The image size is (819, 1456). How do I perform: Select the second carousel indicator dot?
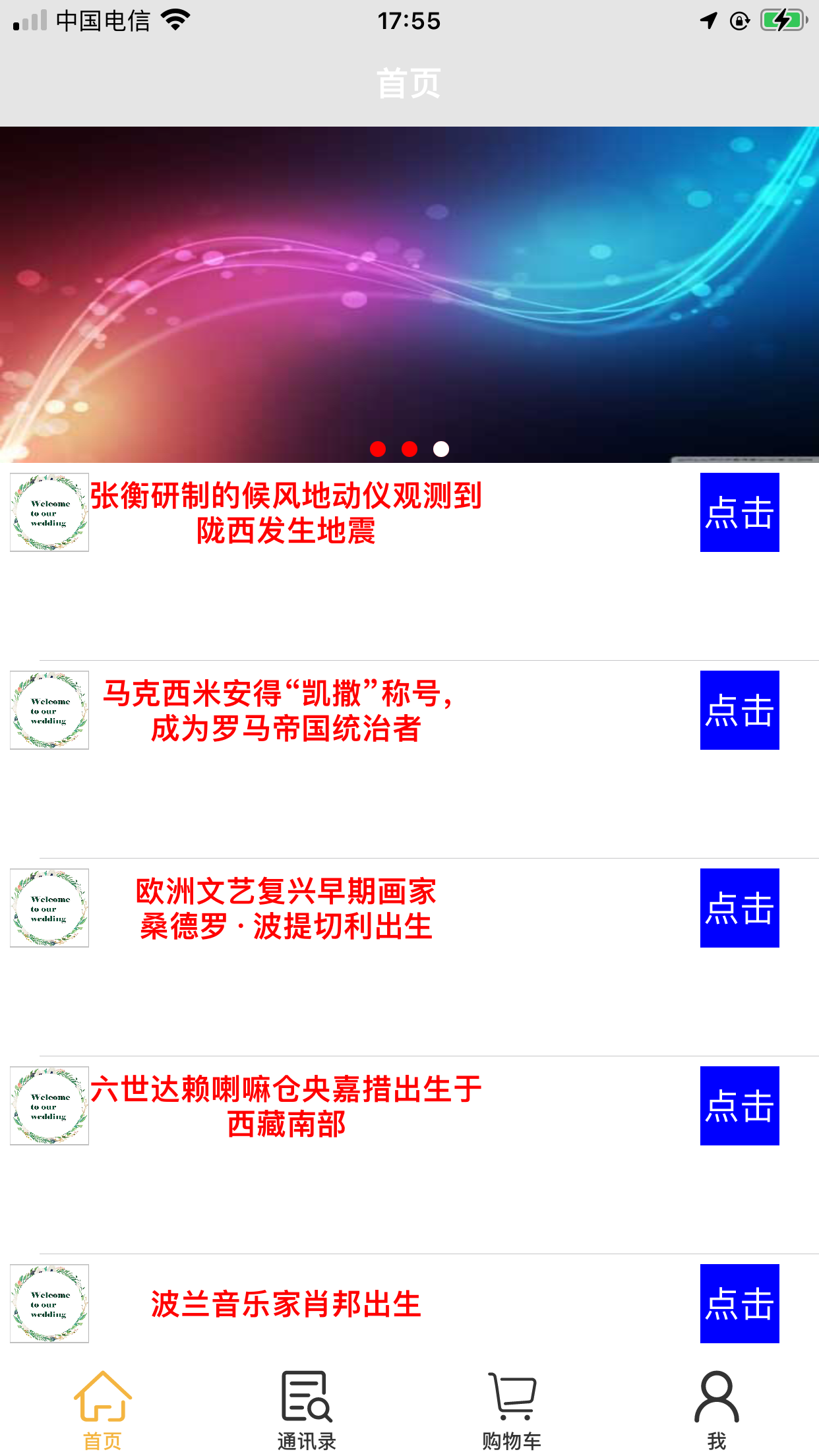pyautogui.click(x=409, y=449)
